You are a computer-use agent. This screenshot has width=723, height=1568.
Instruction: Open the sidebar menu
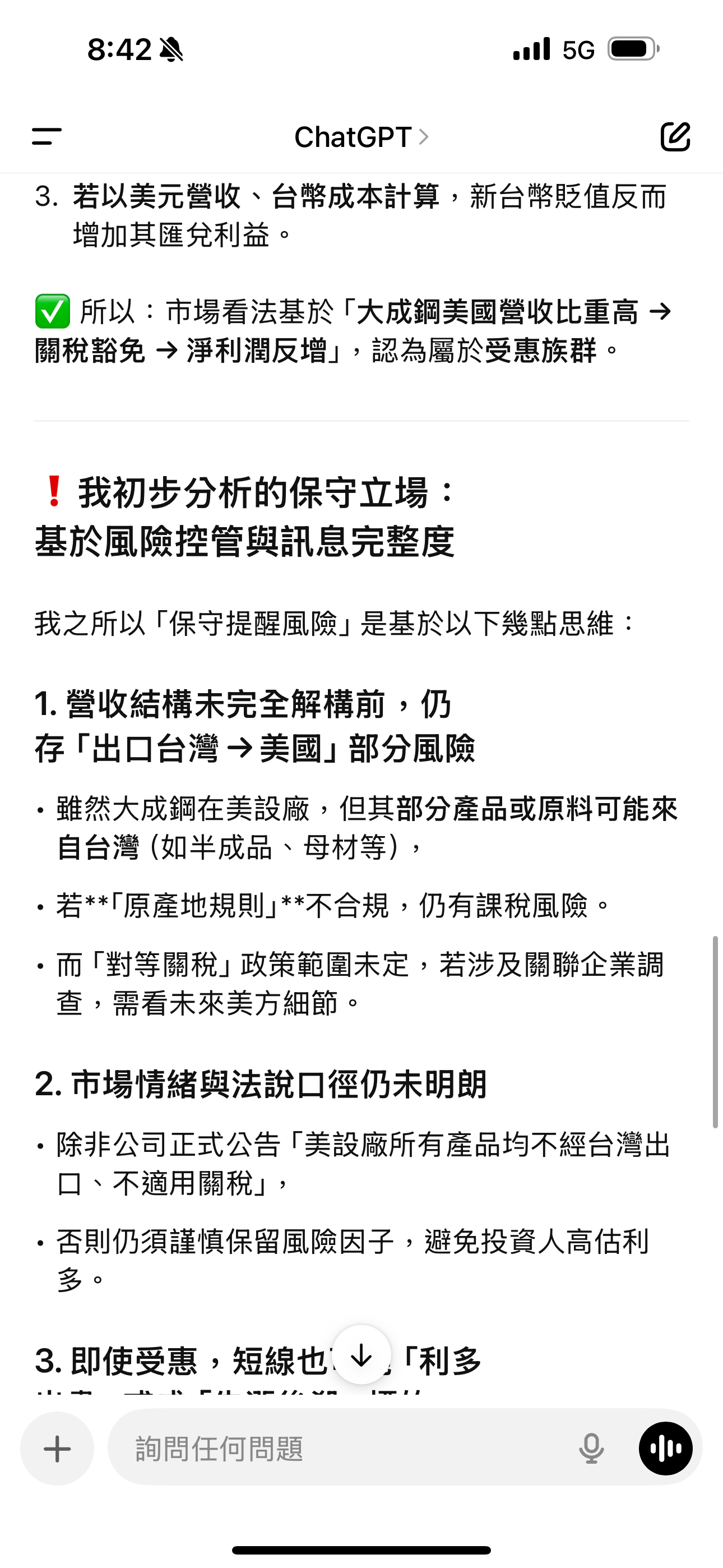(x=47, y=136)
